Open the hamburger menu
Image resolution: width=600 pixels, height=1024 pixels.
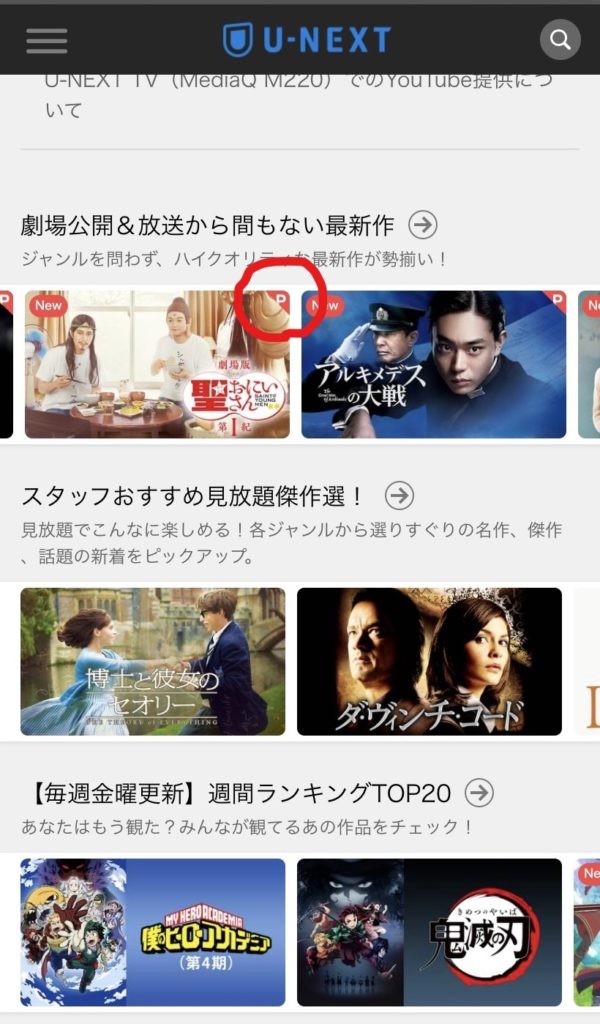click(x=47, y=40)
